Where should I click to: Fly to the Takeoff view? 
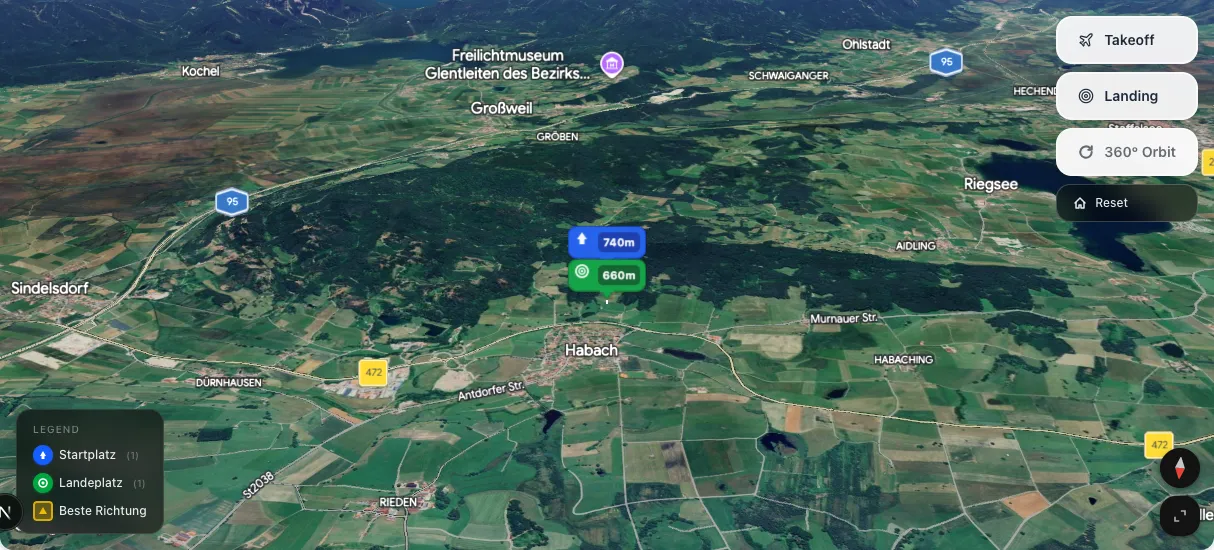[x=1126, y=40]
